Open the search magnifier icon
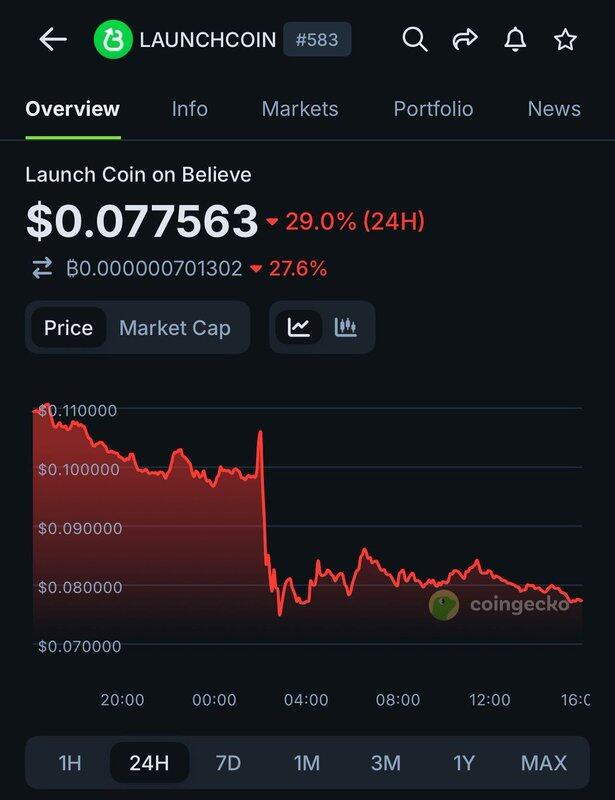 [414, 40]
